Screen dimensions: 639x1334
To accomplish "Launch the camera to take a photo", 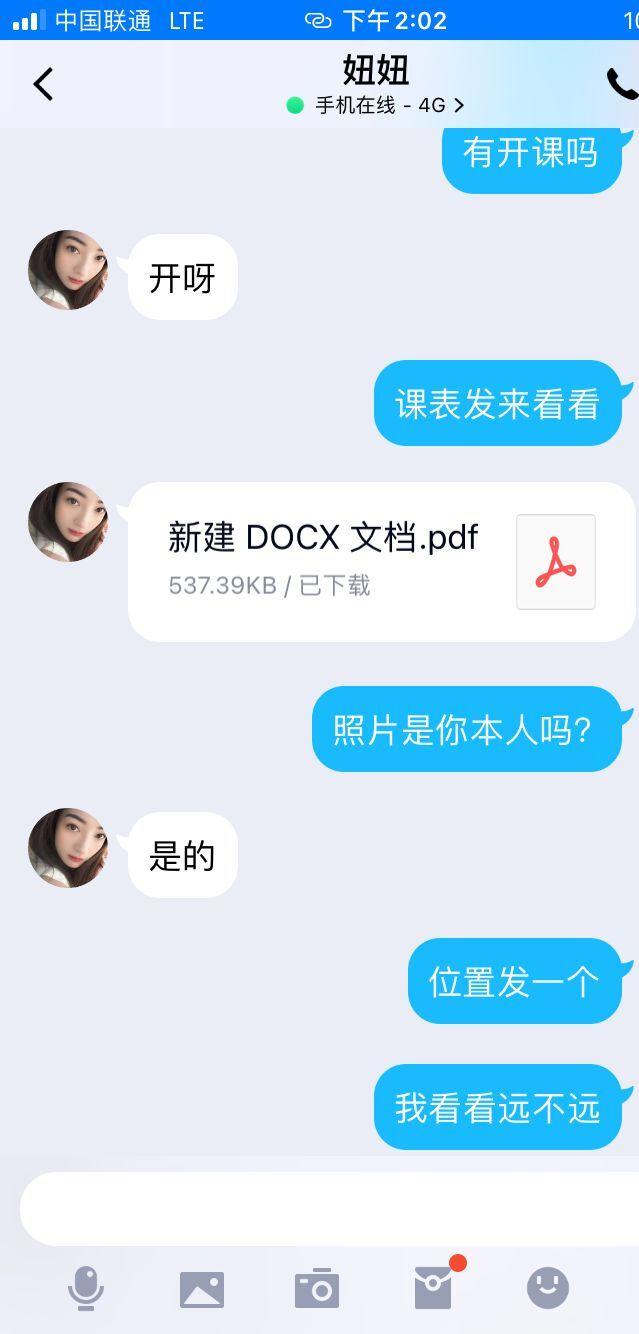I will [317, 1289].
